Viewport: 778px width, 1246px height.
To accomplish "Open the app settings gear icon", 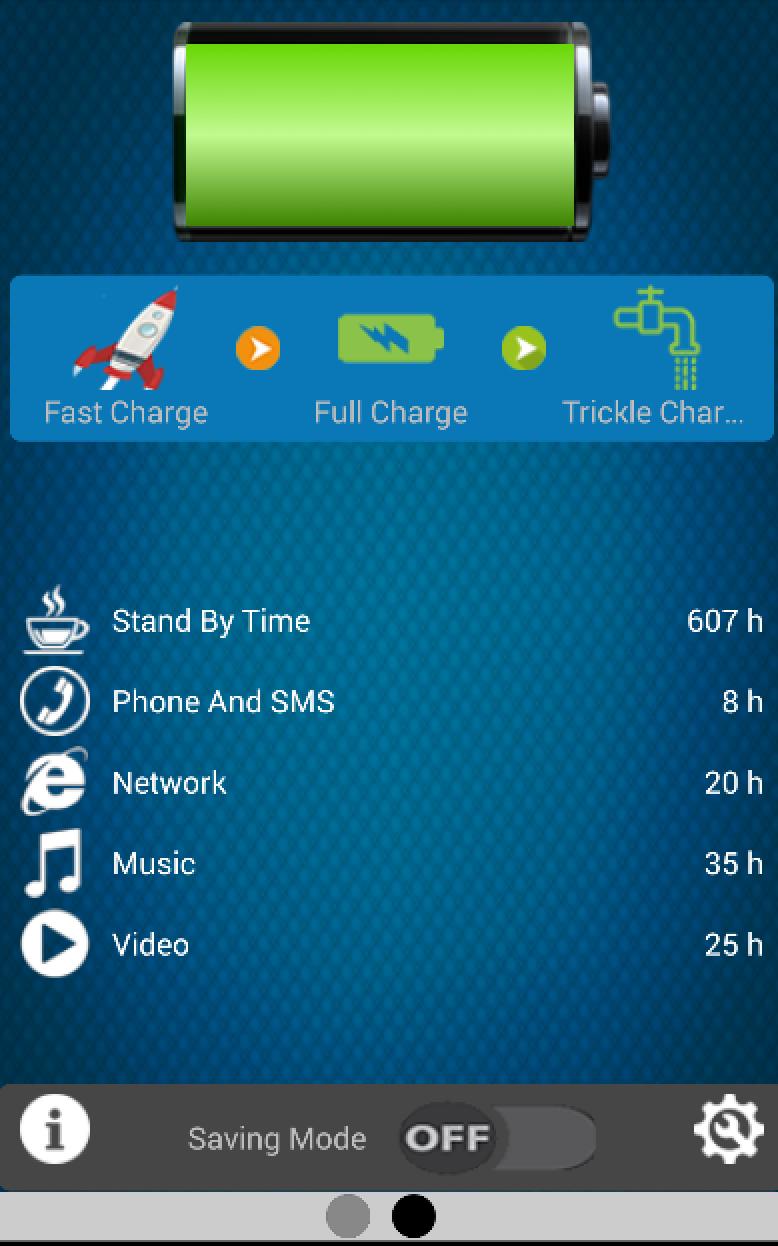I will coord(727,1129).
